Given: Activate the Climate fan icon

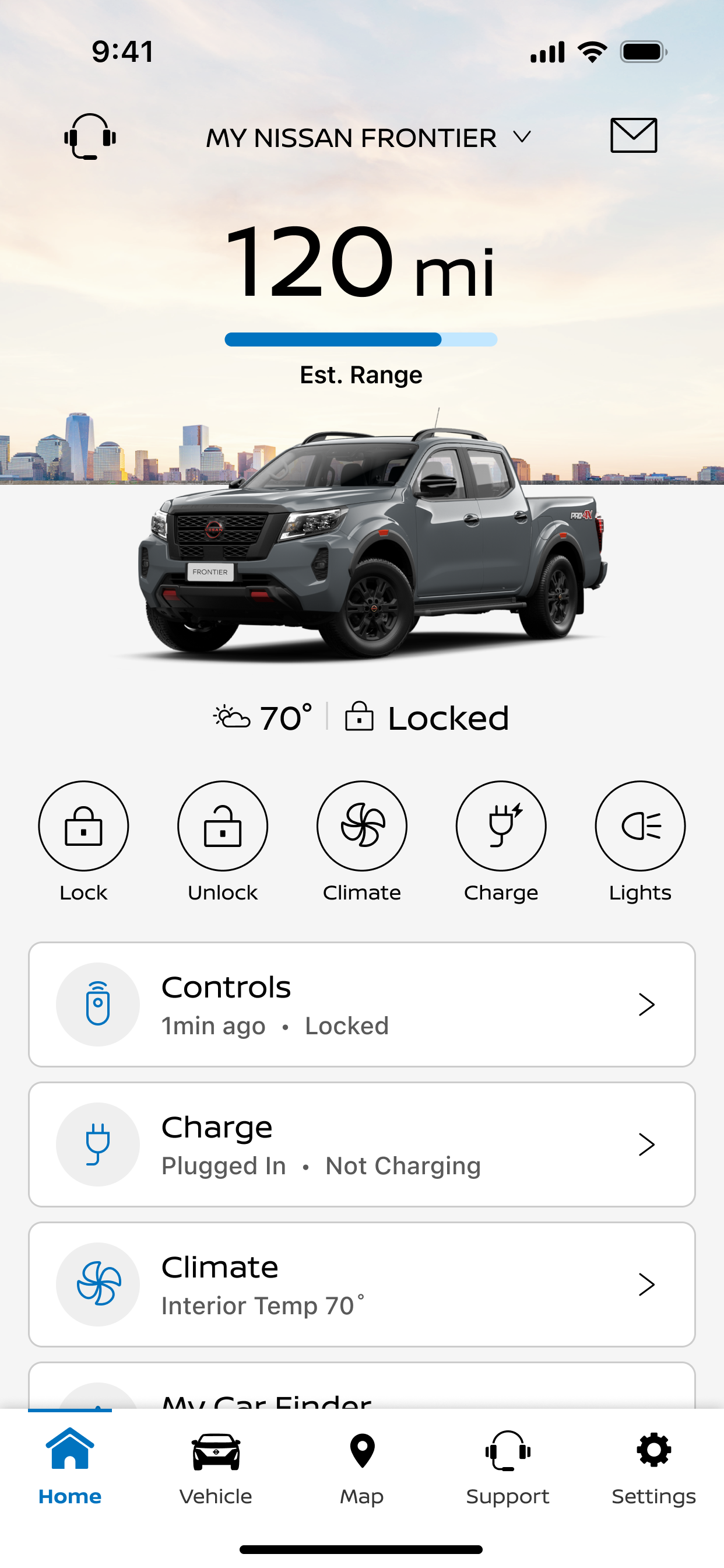Looking at the screenshot, I should coord(361,825).
